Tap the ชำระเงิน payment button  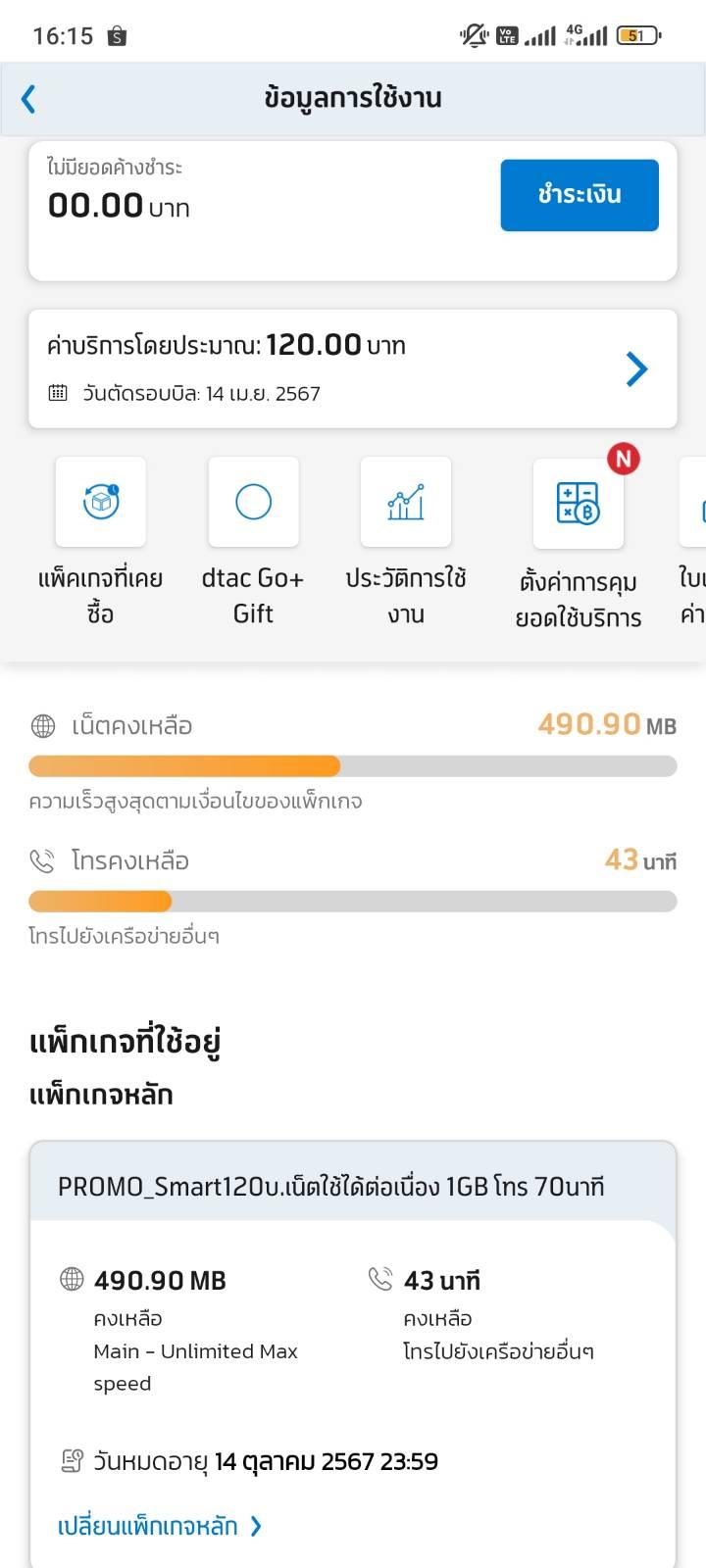580,195
